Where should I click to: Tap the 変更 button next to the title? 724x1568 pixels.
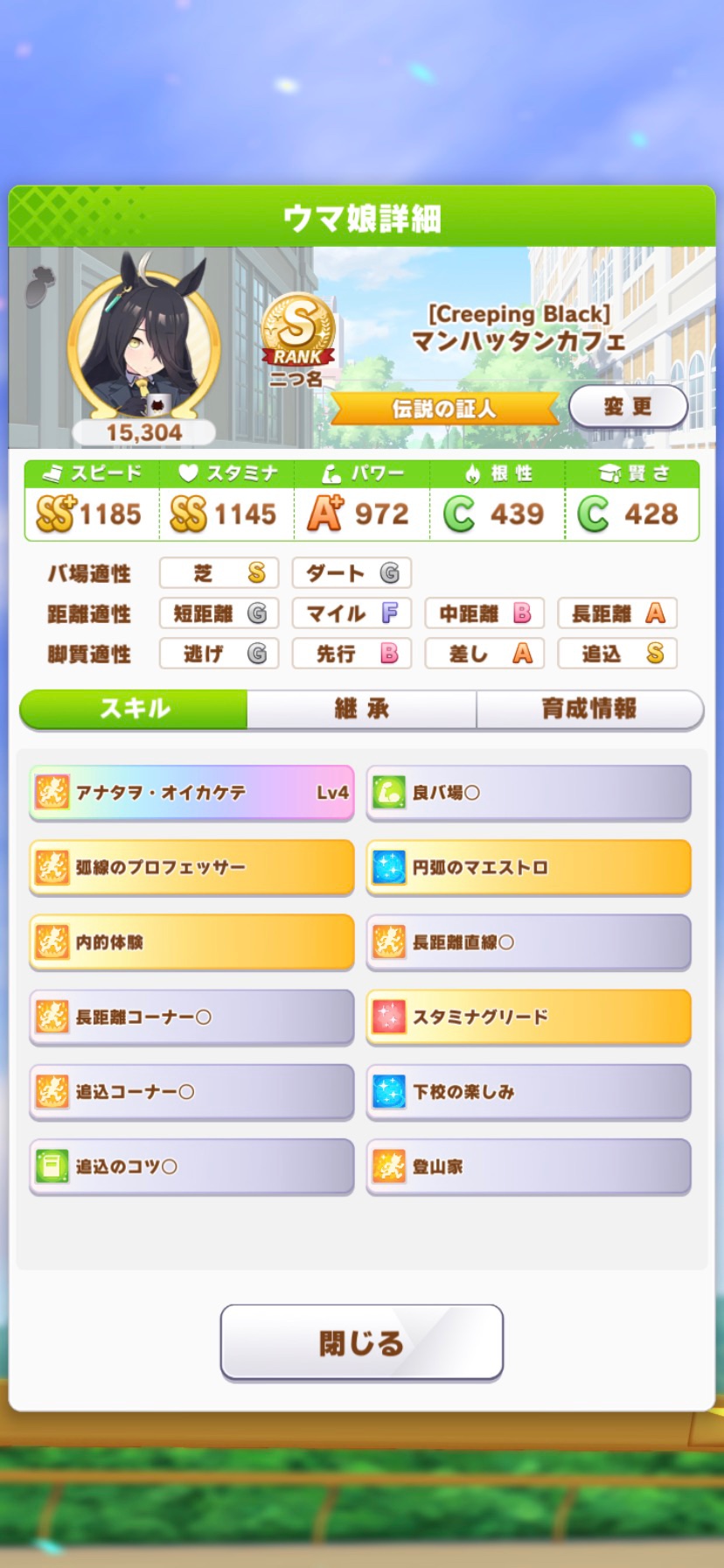(628, 407)
